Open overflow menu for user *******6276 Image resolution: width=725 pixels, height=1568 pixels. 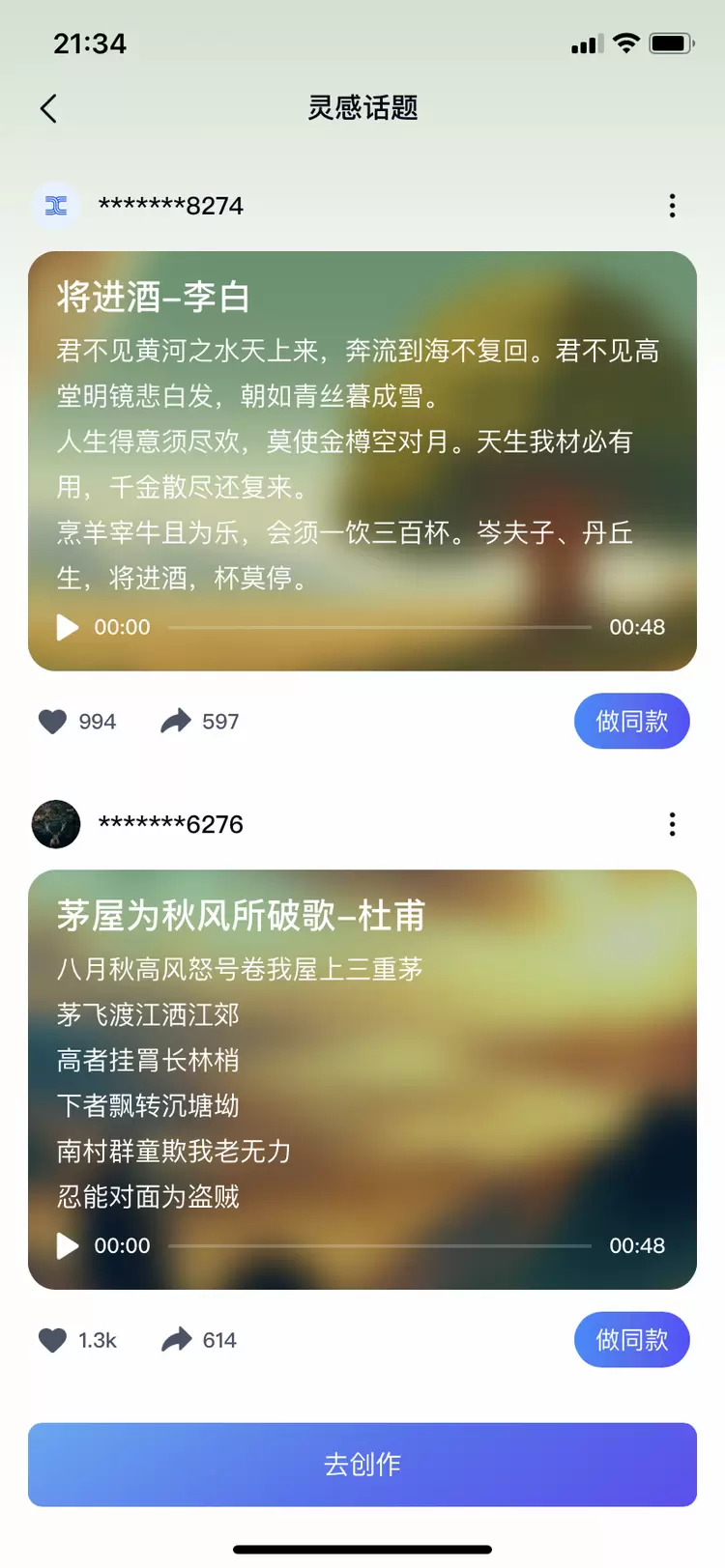pos(672,824)
